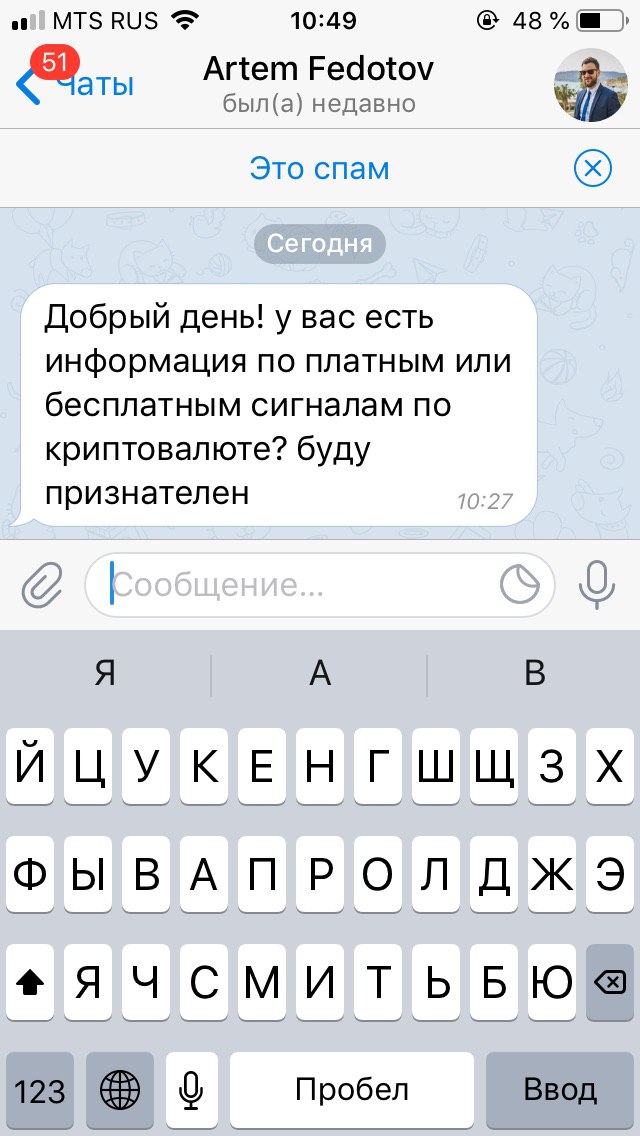Report chat with Это спам
The height and width of the screenshot is (1136, 640).
[319, 168]
